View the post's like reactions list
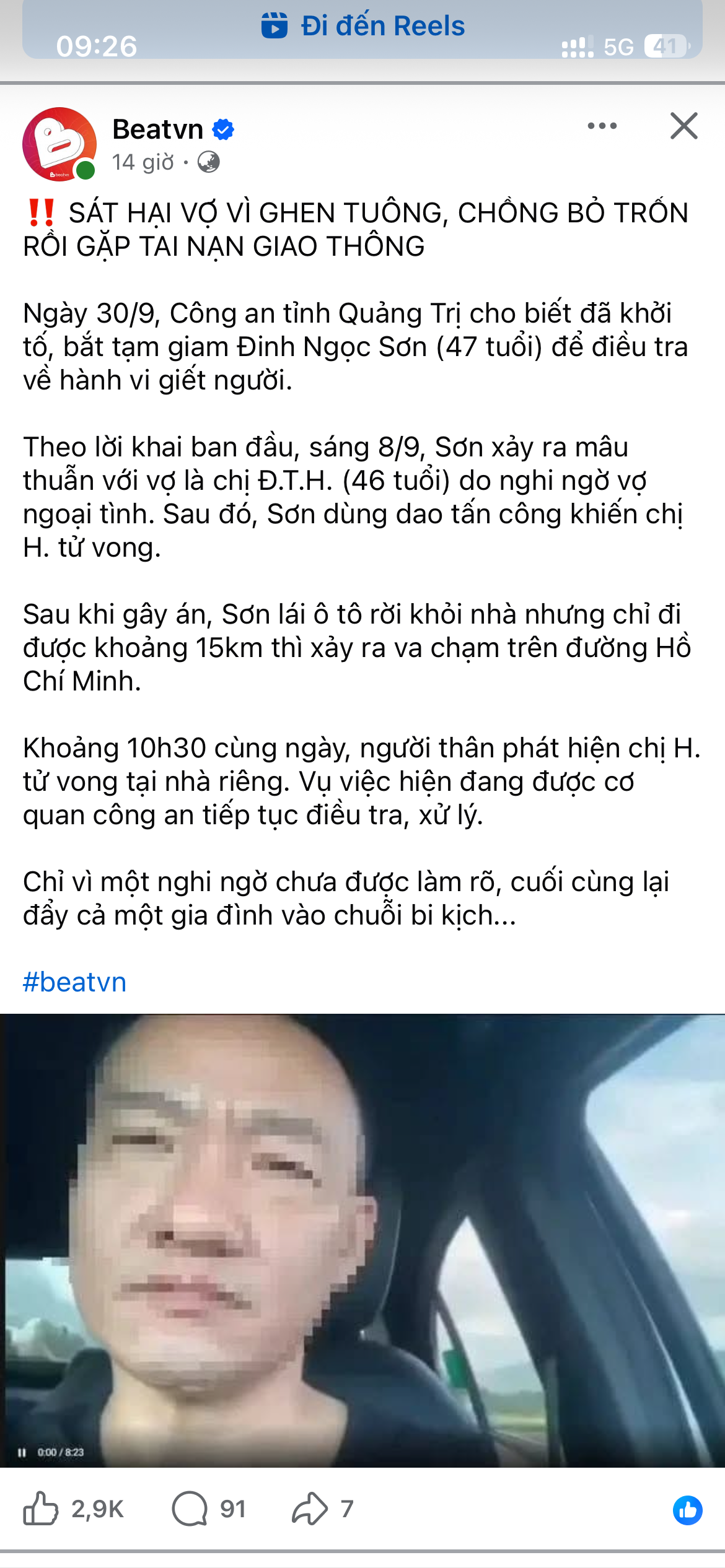 pos(688,1510)
